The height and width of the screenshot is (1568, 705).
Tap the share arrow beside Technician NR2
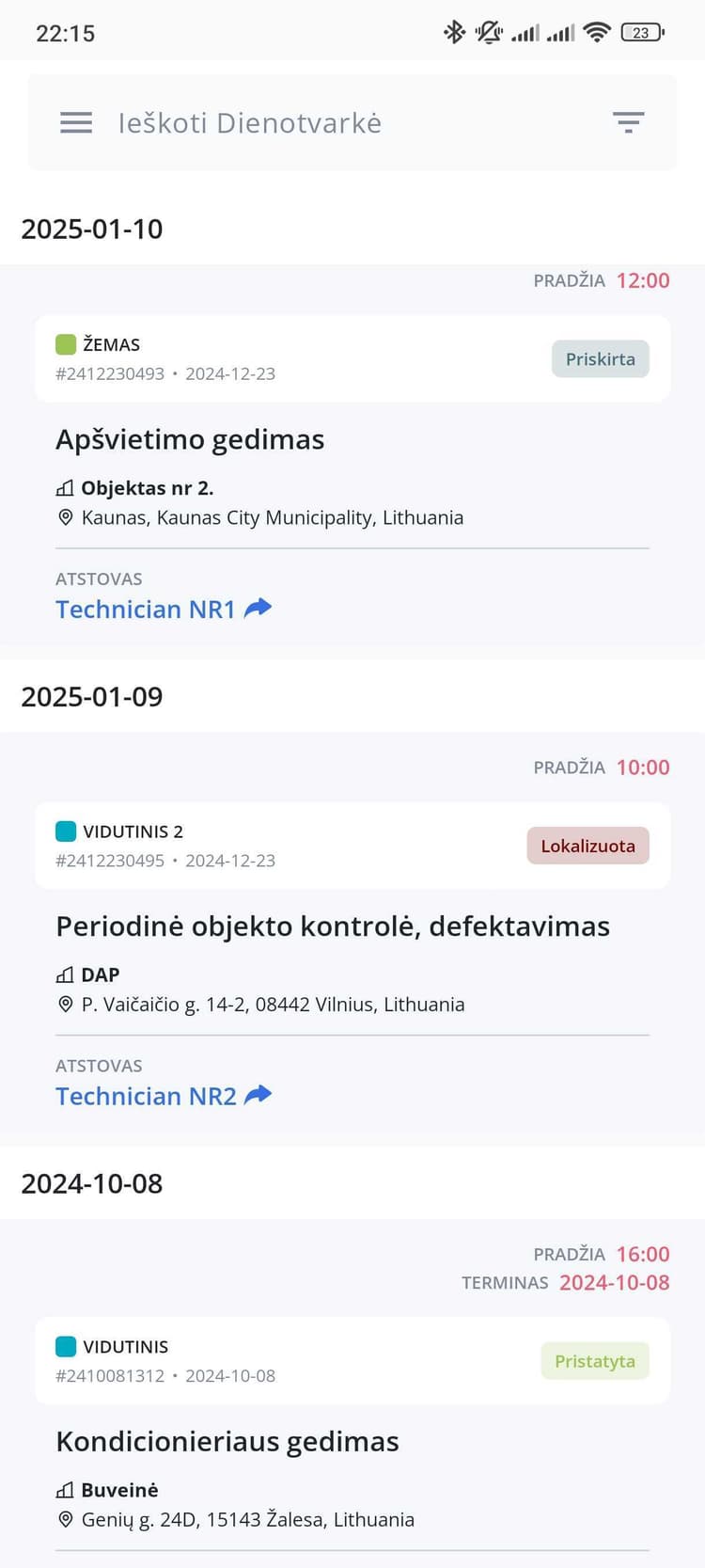pos(257,1095)
